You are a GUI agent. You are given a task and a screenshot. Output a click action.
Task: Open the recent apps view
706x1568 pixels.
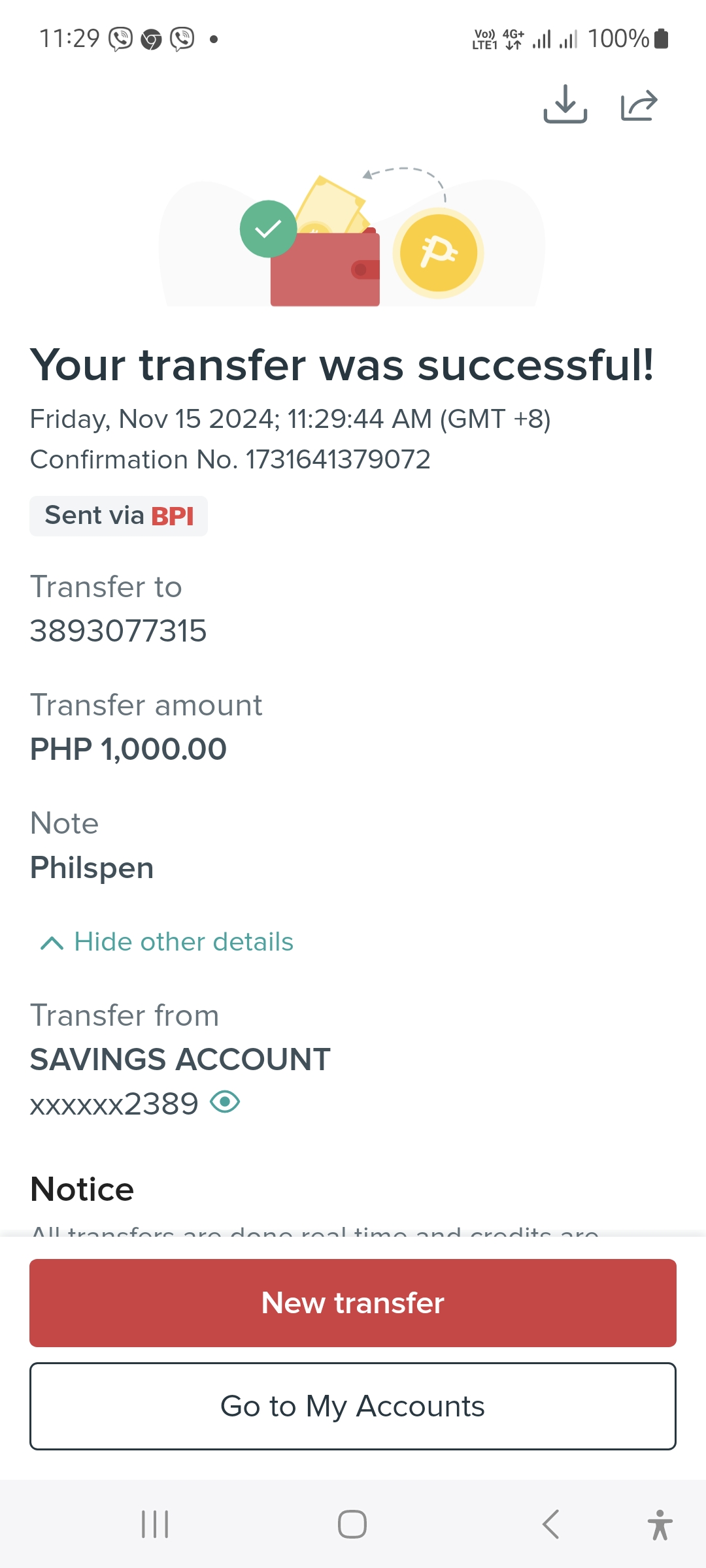(155, 1524)
